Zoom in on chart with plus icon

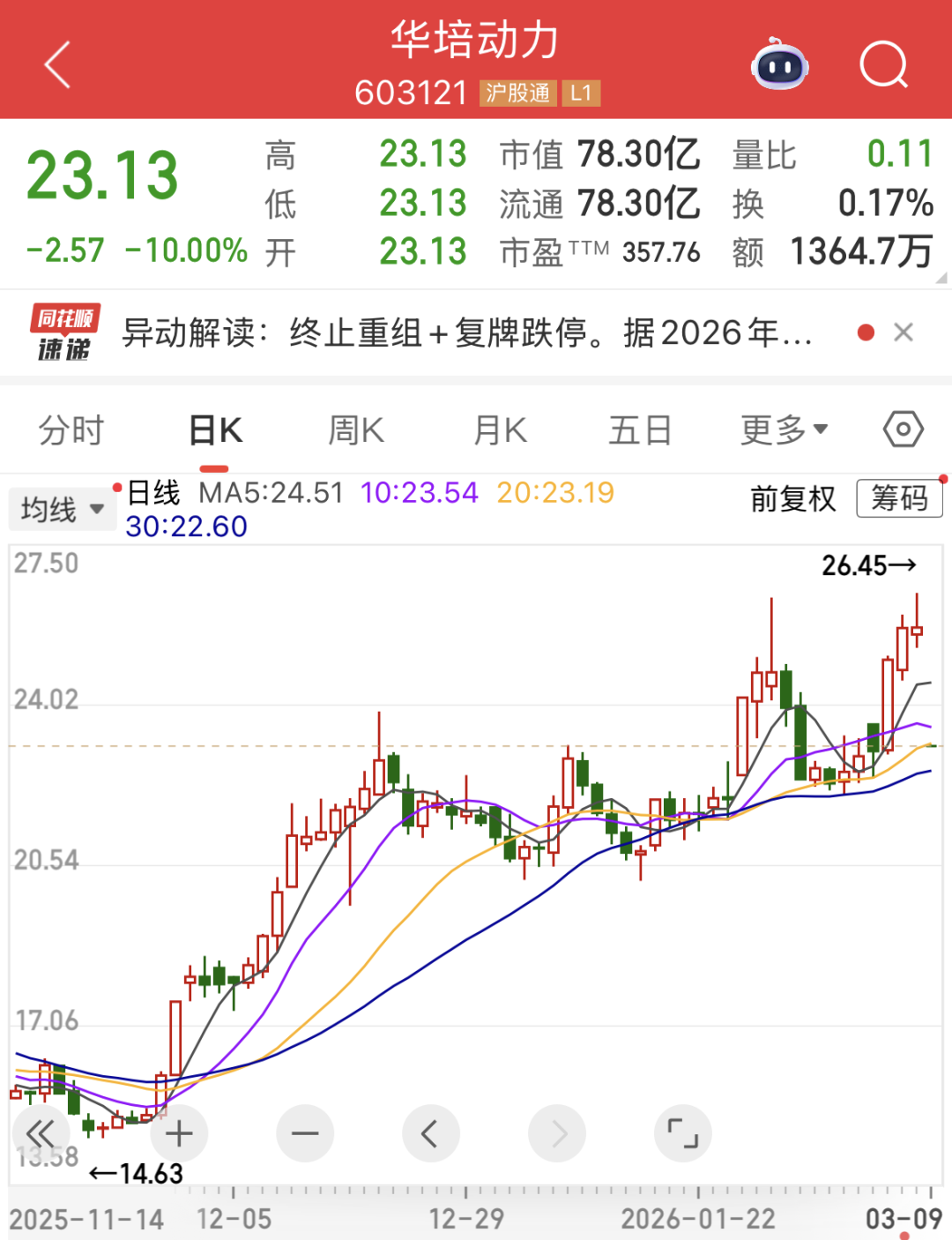point(179,1133)
